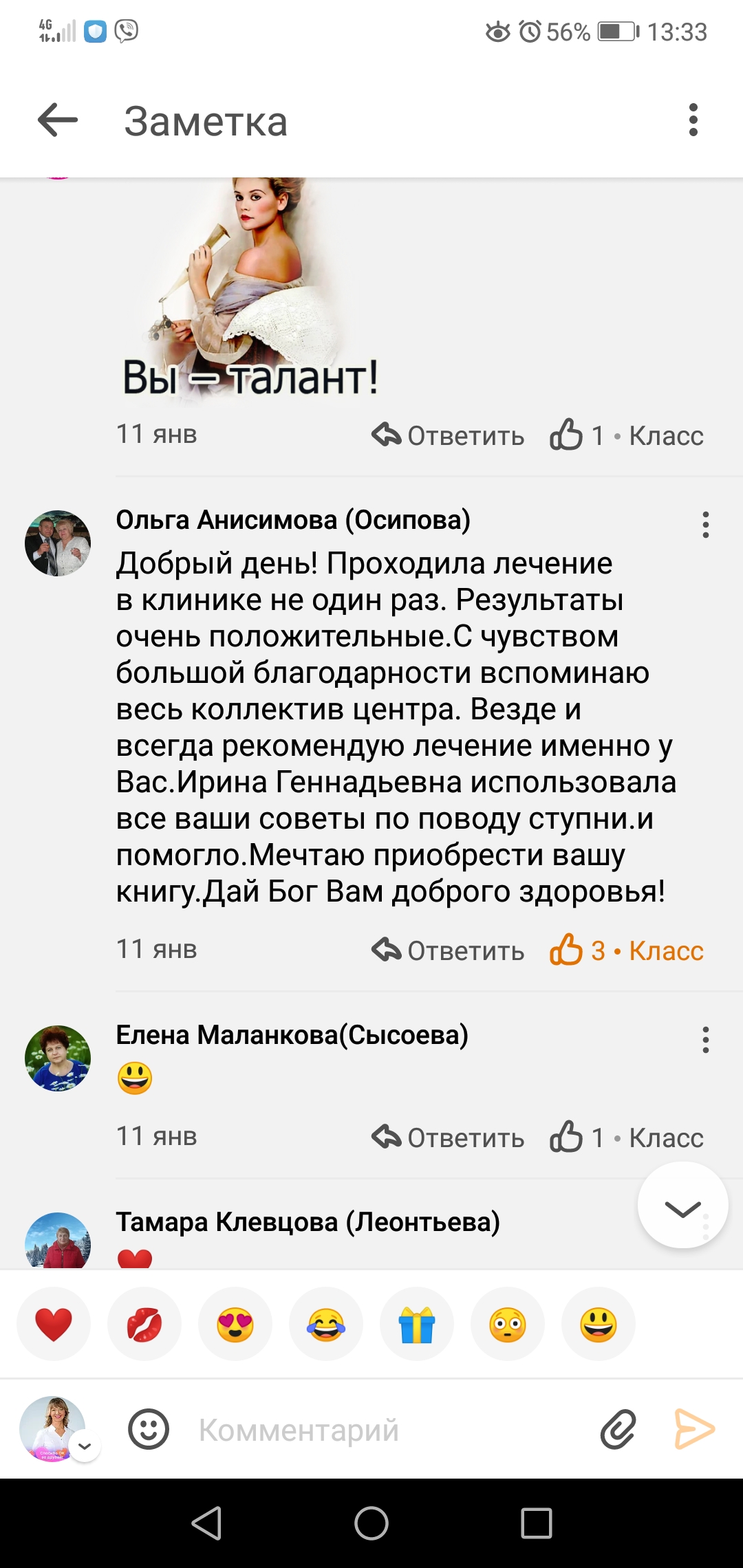
Task: View Тамара Клевцова's profile name
Action: tap(308, 1222)
